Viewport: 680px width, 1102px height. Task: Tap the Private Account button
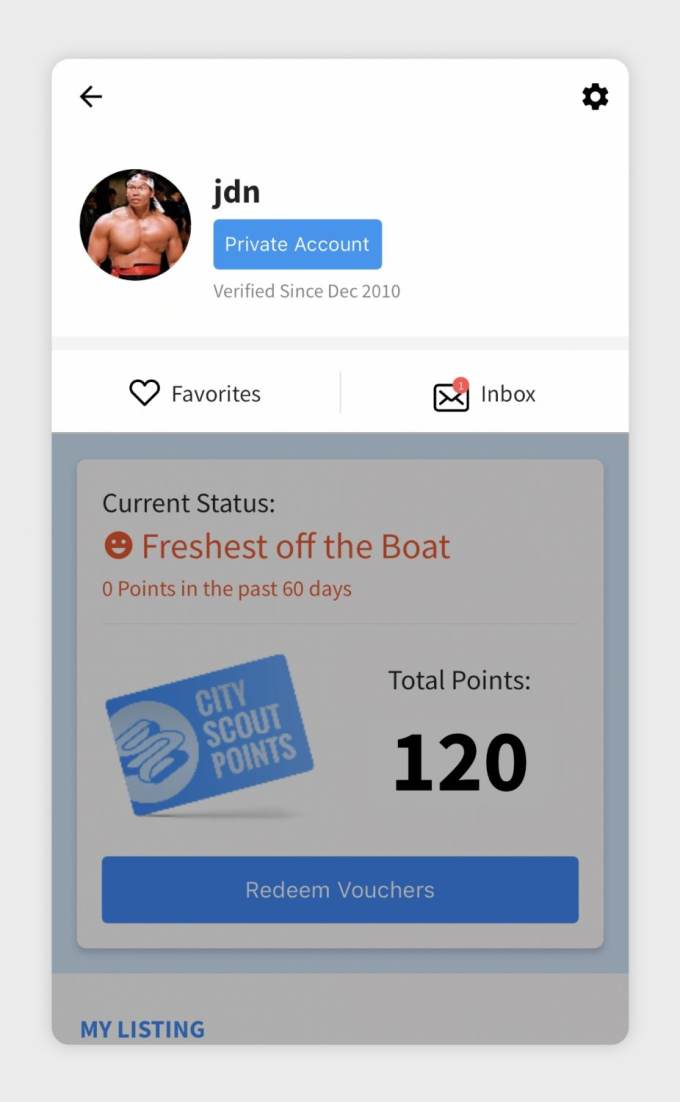tap(297, 244)
